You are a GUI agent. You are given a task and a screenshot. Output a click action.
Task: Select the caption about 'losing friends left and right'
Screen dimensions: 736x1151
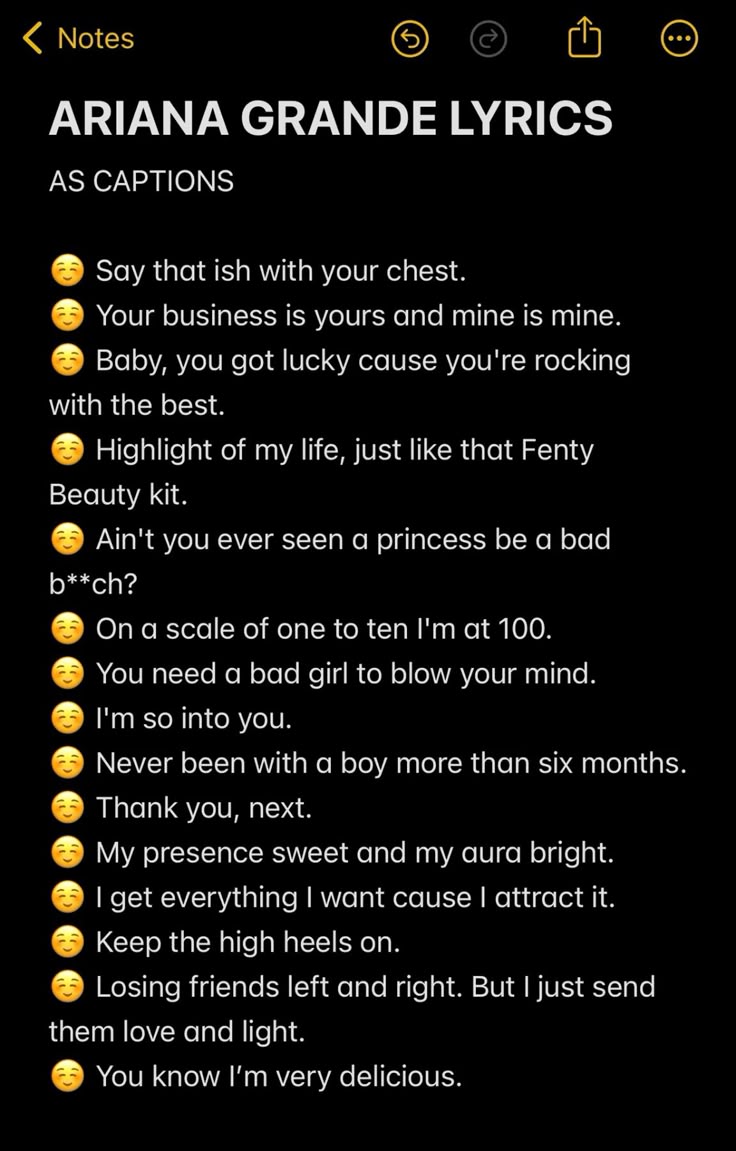tap(375, 987)
